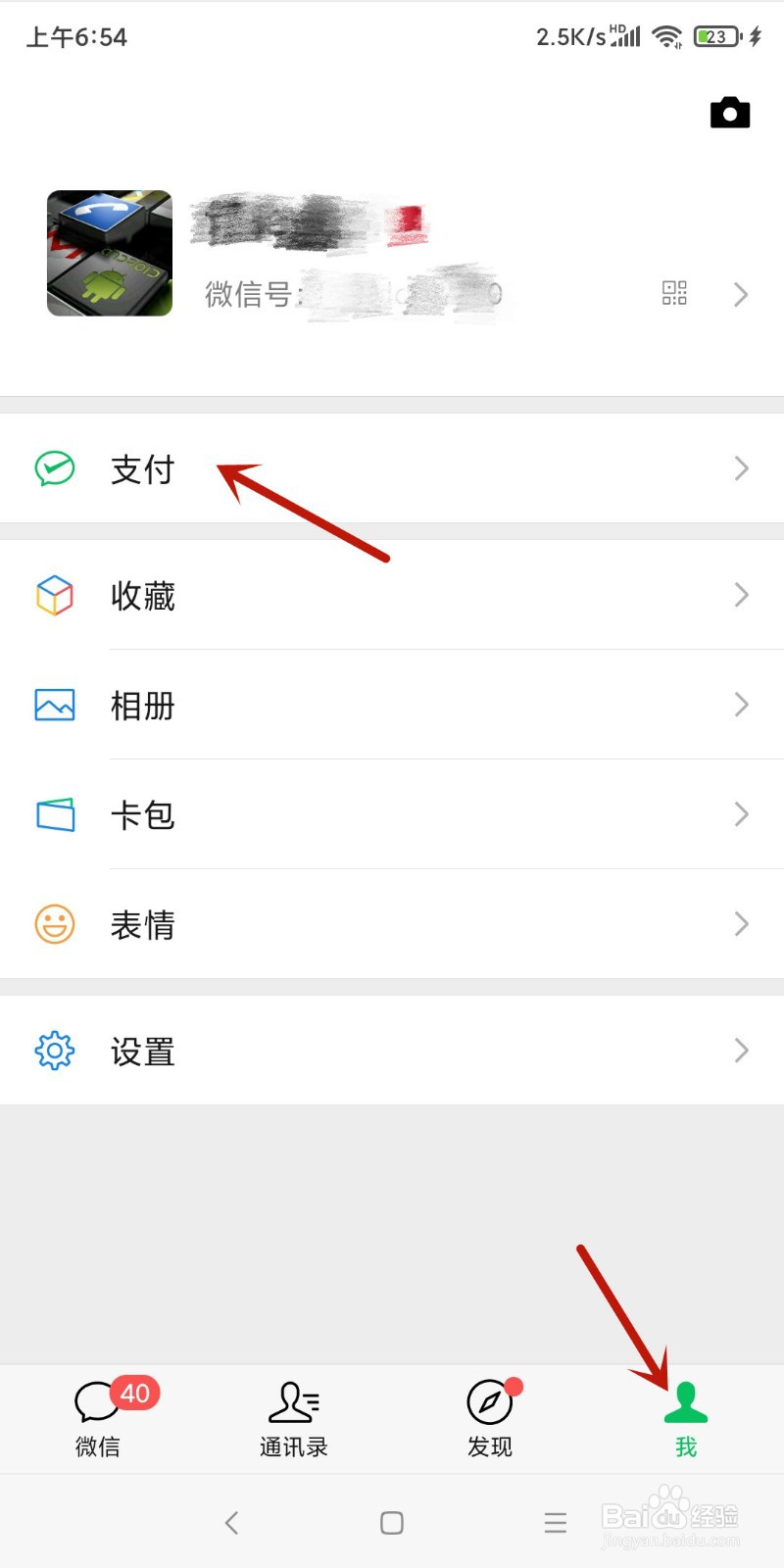Image resolution: width=784 pixels, height=1568 pixels.
Task: Tap 卡包 to open card package
Action: (143, 814)
